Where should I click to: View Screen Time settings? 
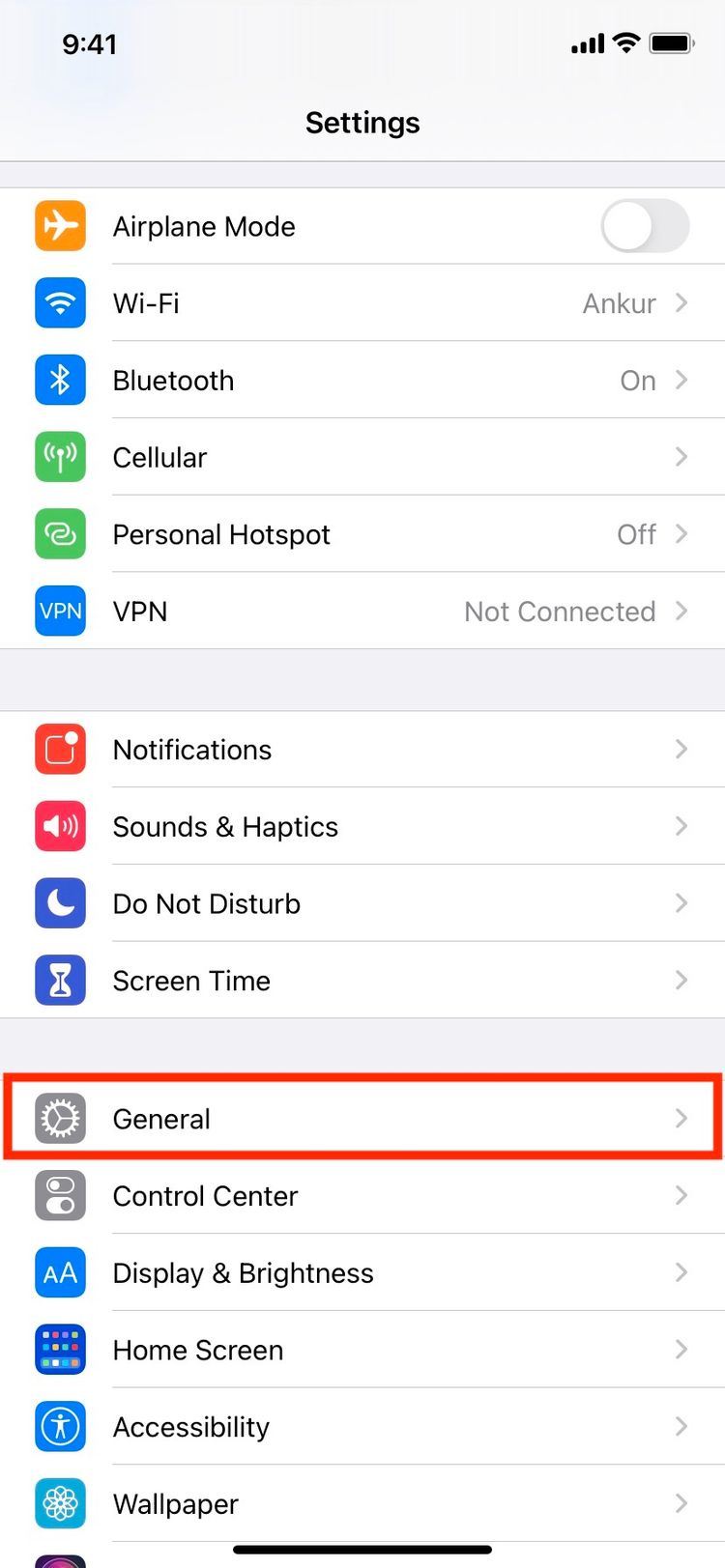click(362, 981)
